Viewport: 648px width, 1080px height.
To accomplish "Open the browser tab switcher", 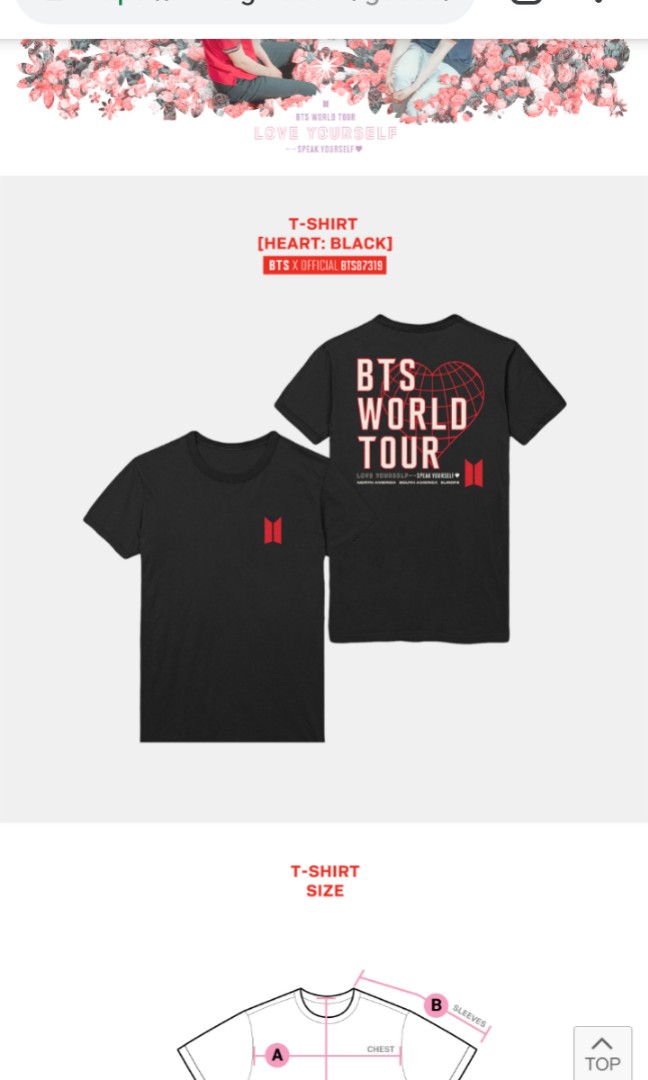I will (527, 4).
